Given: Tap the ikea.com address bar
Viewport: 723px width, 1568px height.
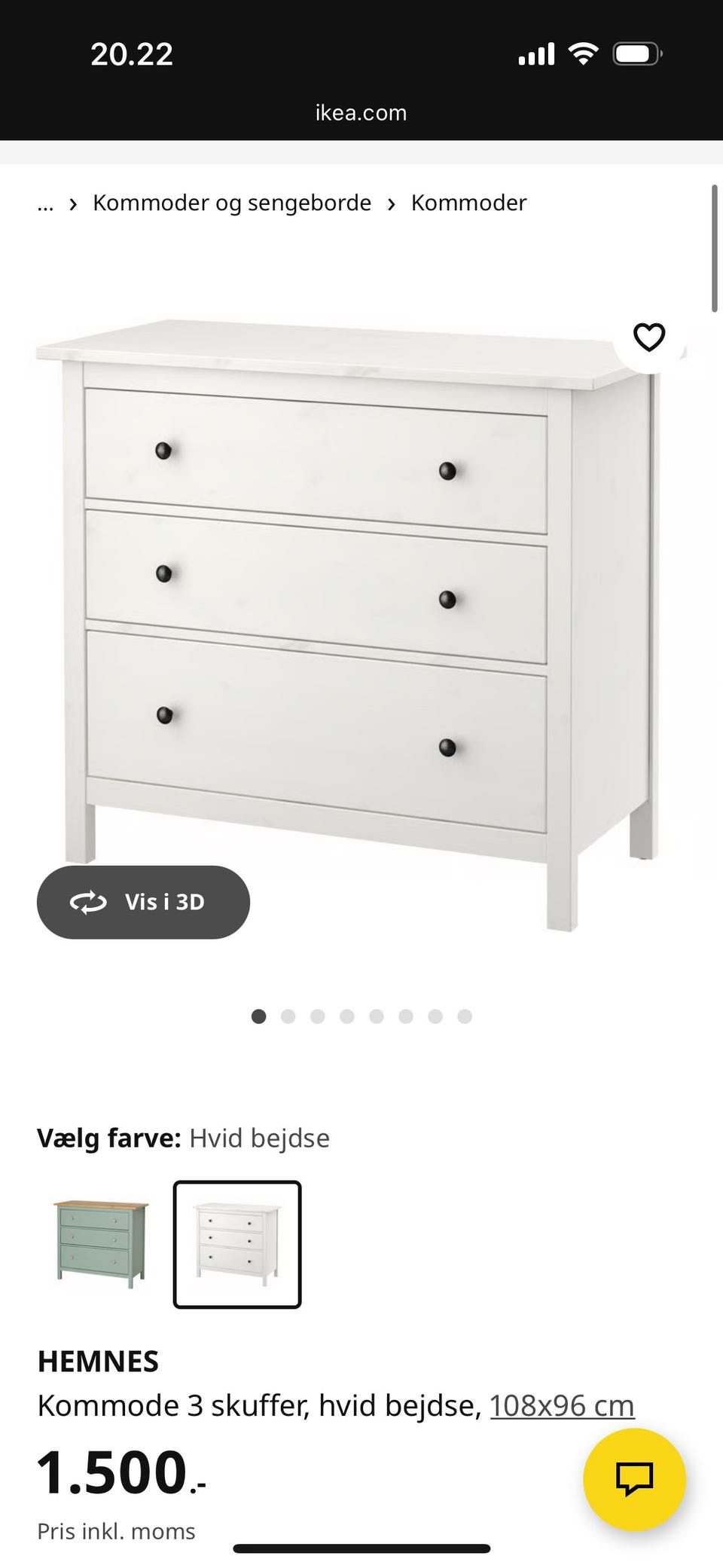Looking at the screenshot, I should (x=361, y=113).
